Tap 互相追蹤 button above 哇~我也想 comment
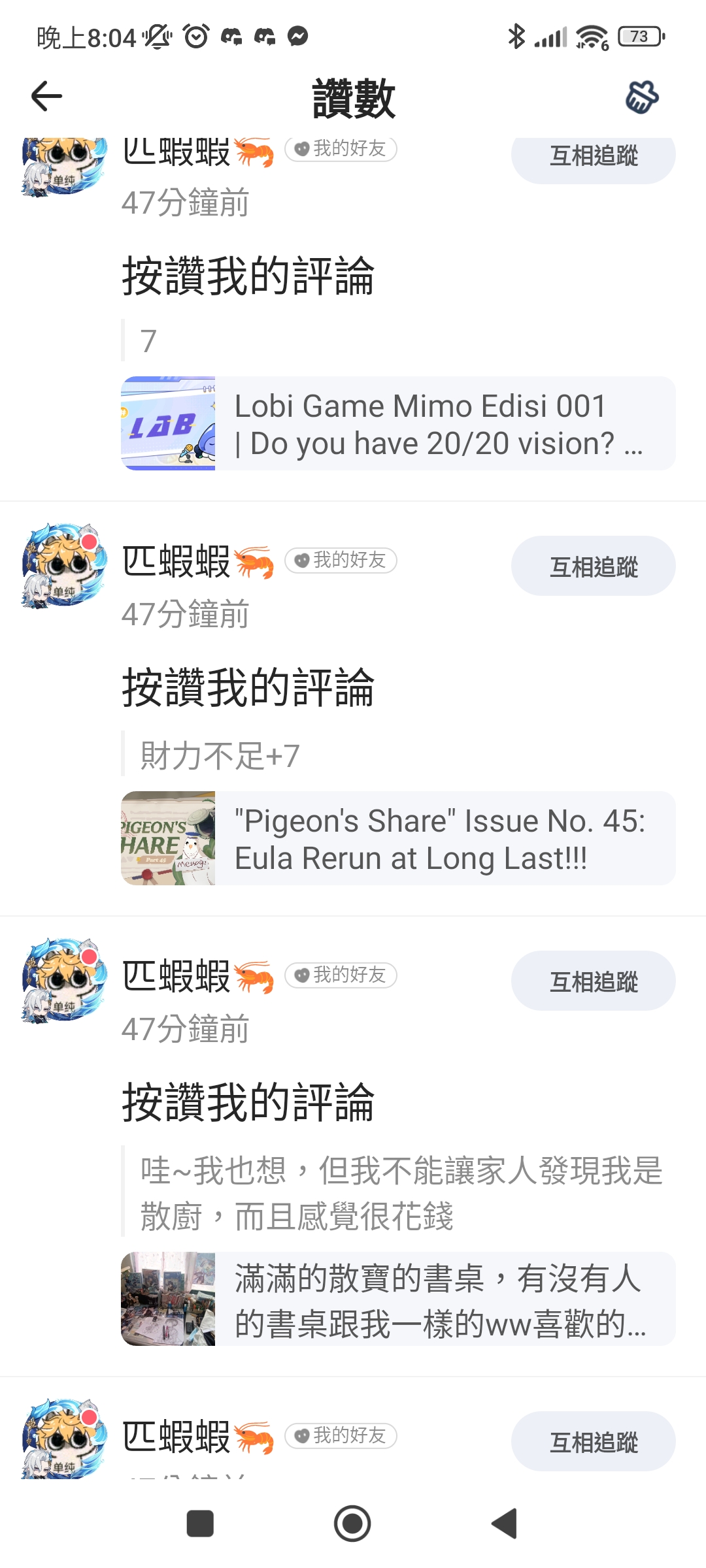706x1568 pixels. [593, 981]
